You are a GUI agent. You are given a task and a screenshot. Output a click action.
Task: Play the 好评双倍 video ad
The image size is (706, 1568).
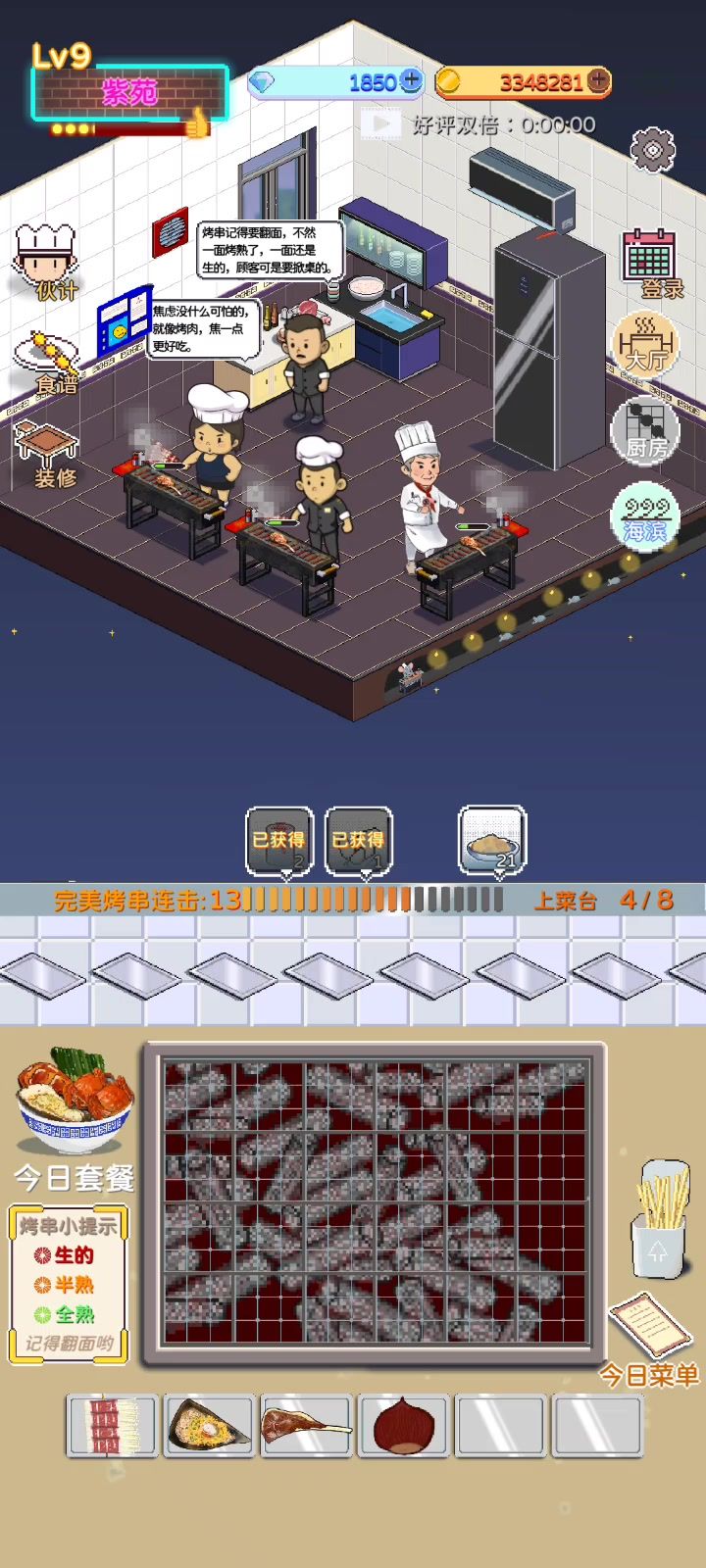[x=380, y=124]
